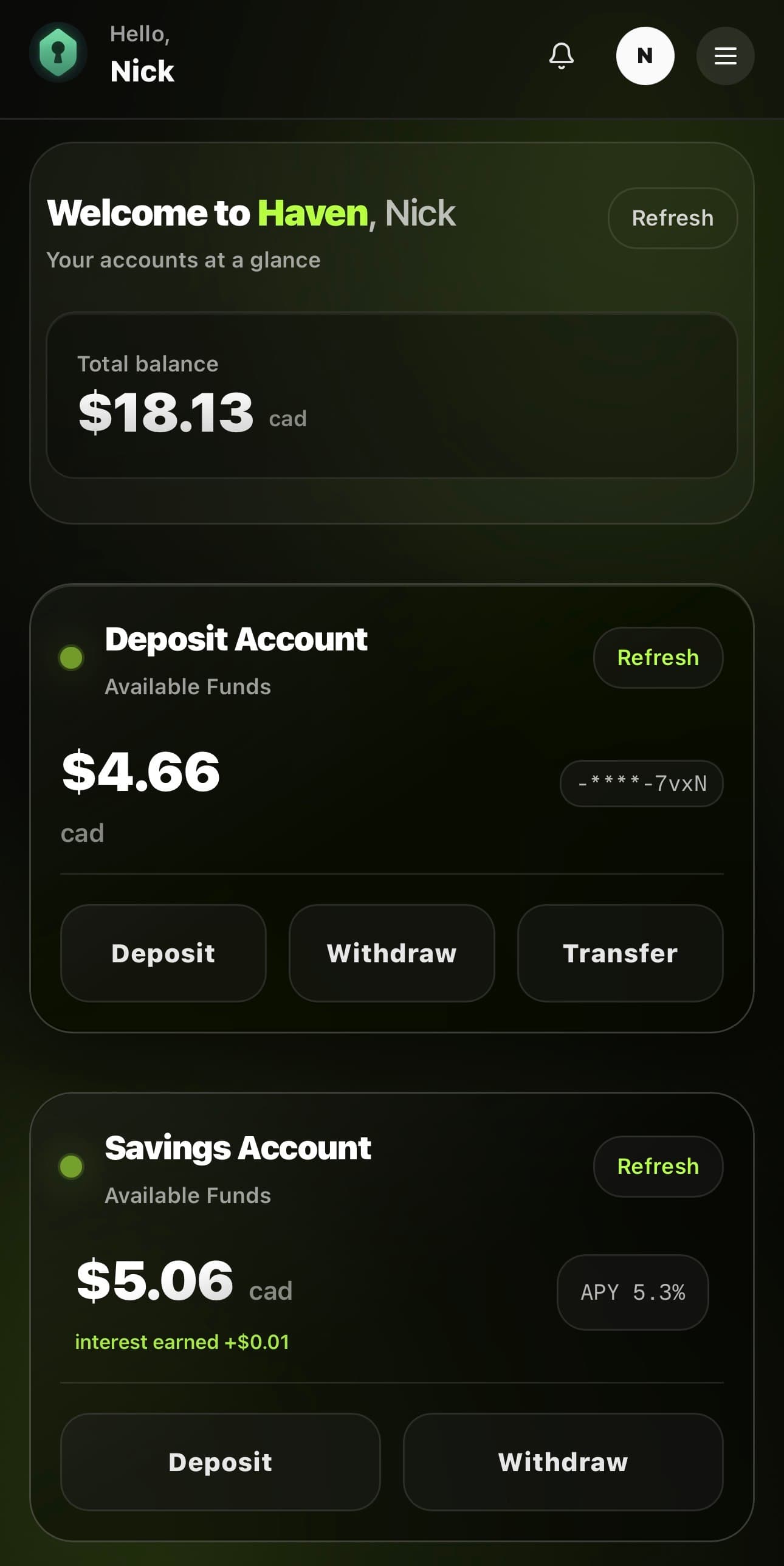This screenshot has height=1566, width=784.
Task: Open Nick's profile avatar
Action: (644, 55)
